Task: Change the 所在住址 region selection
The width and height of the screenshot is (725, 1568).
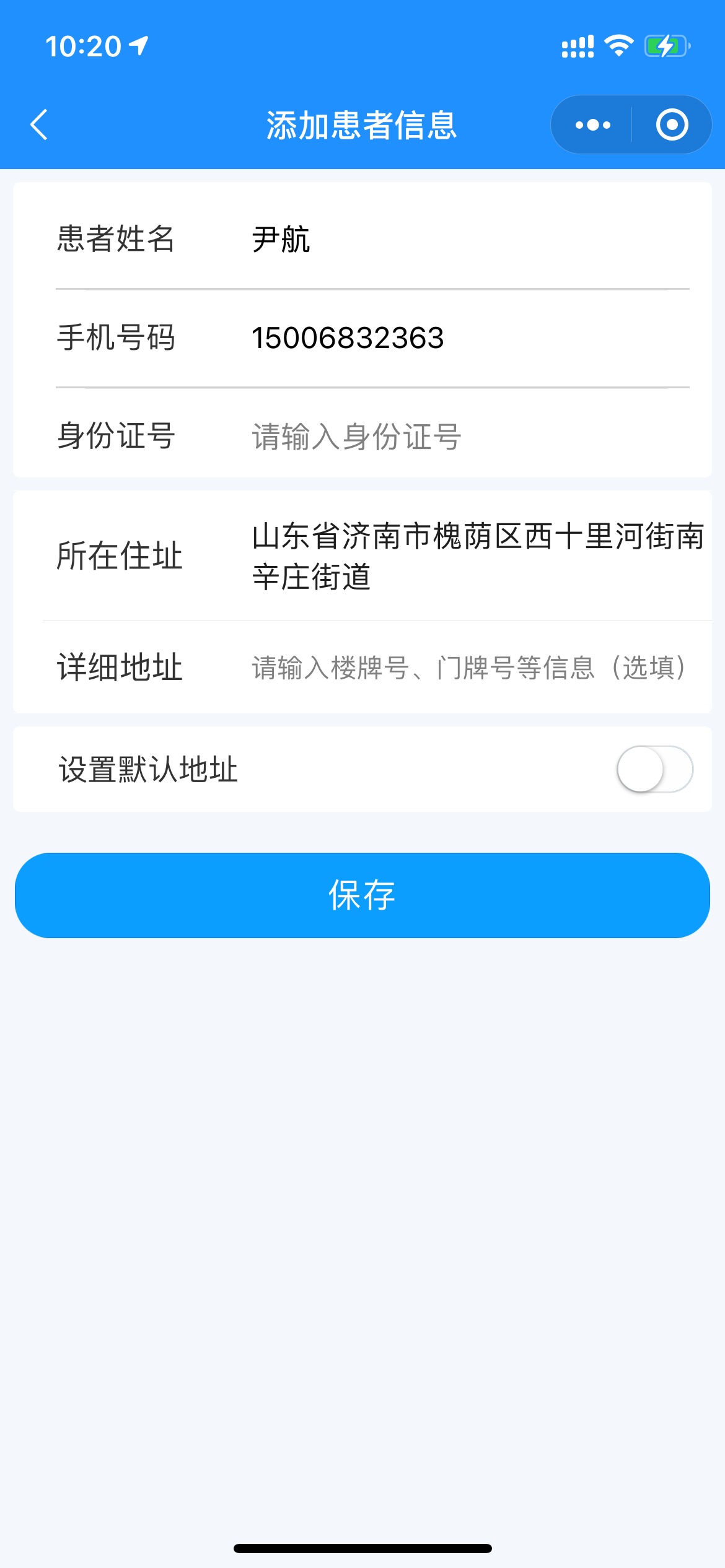Action: click(477, 555)
